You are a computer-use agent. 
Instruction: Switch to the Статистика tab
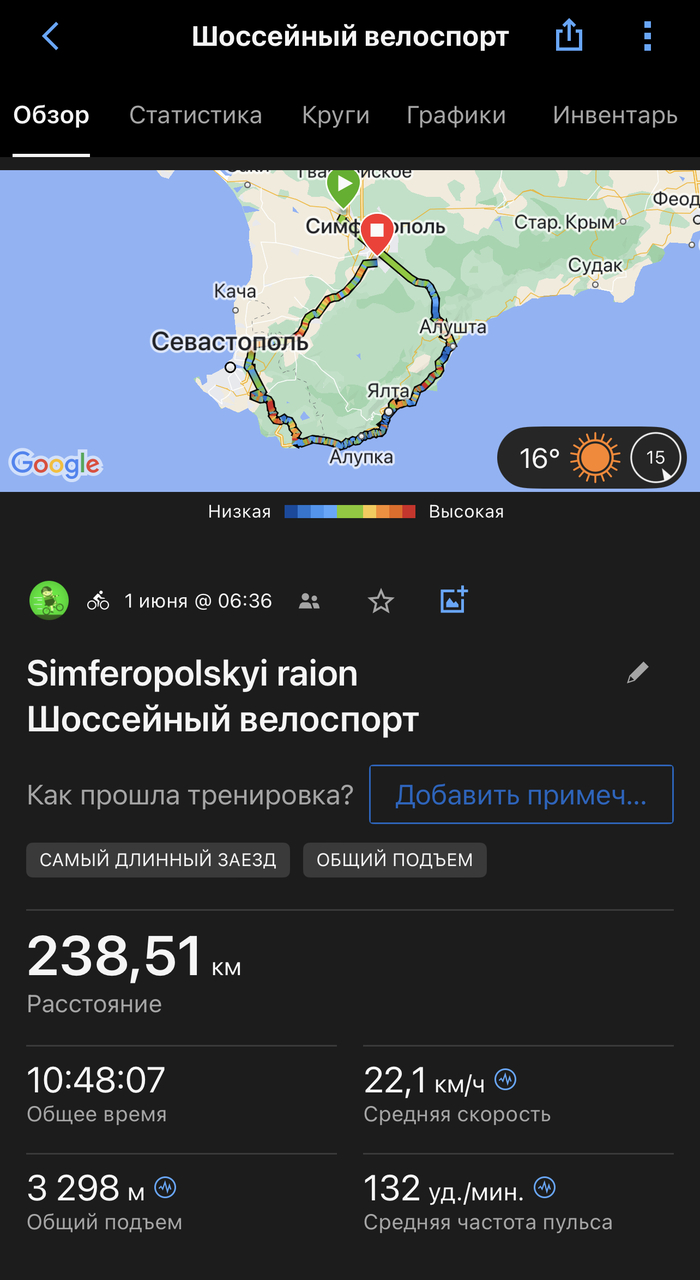click(195, 115)
